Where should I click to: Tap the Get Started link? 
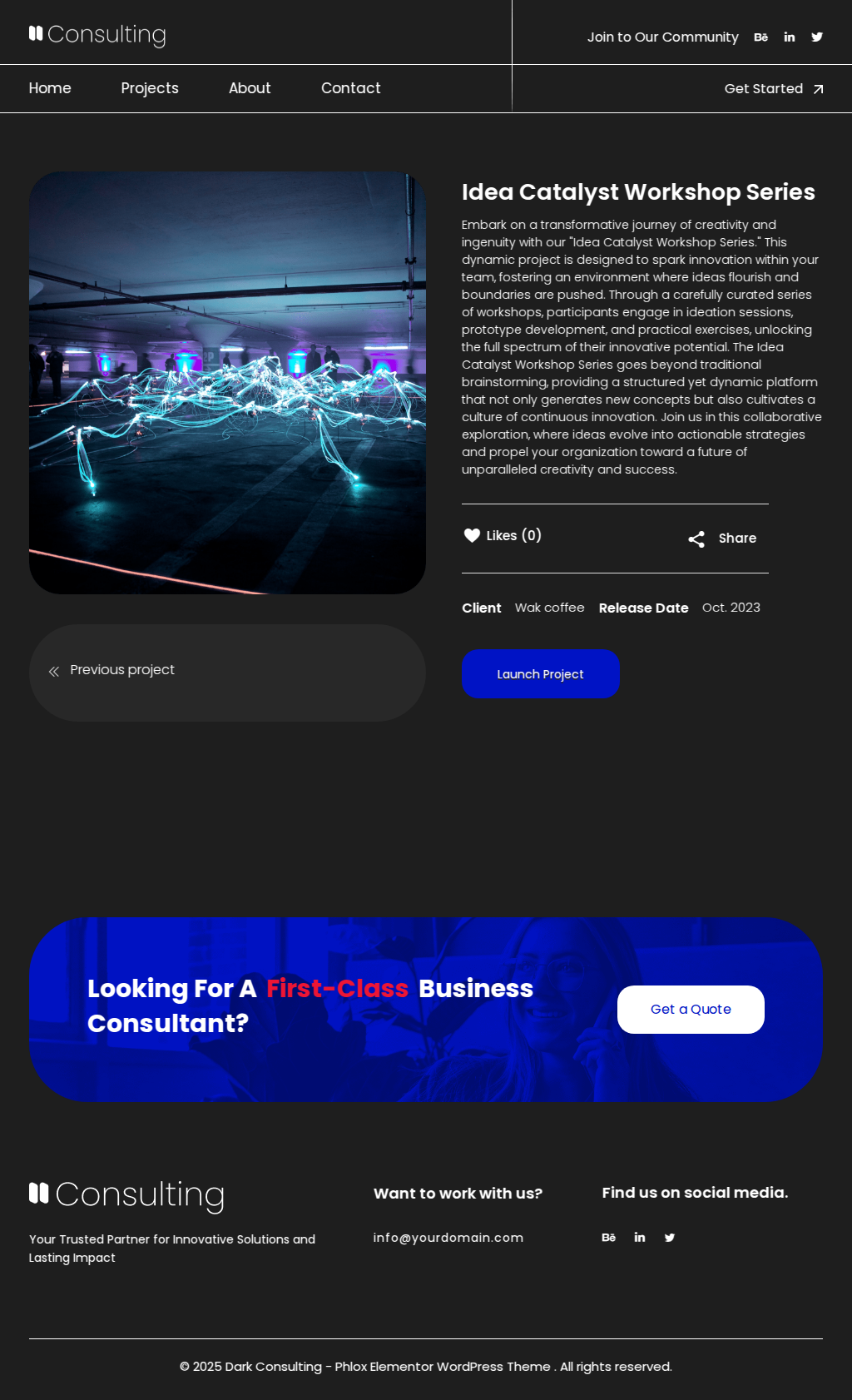click(x=773, y=89)
